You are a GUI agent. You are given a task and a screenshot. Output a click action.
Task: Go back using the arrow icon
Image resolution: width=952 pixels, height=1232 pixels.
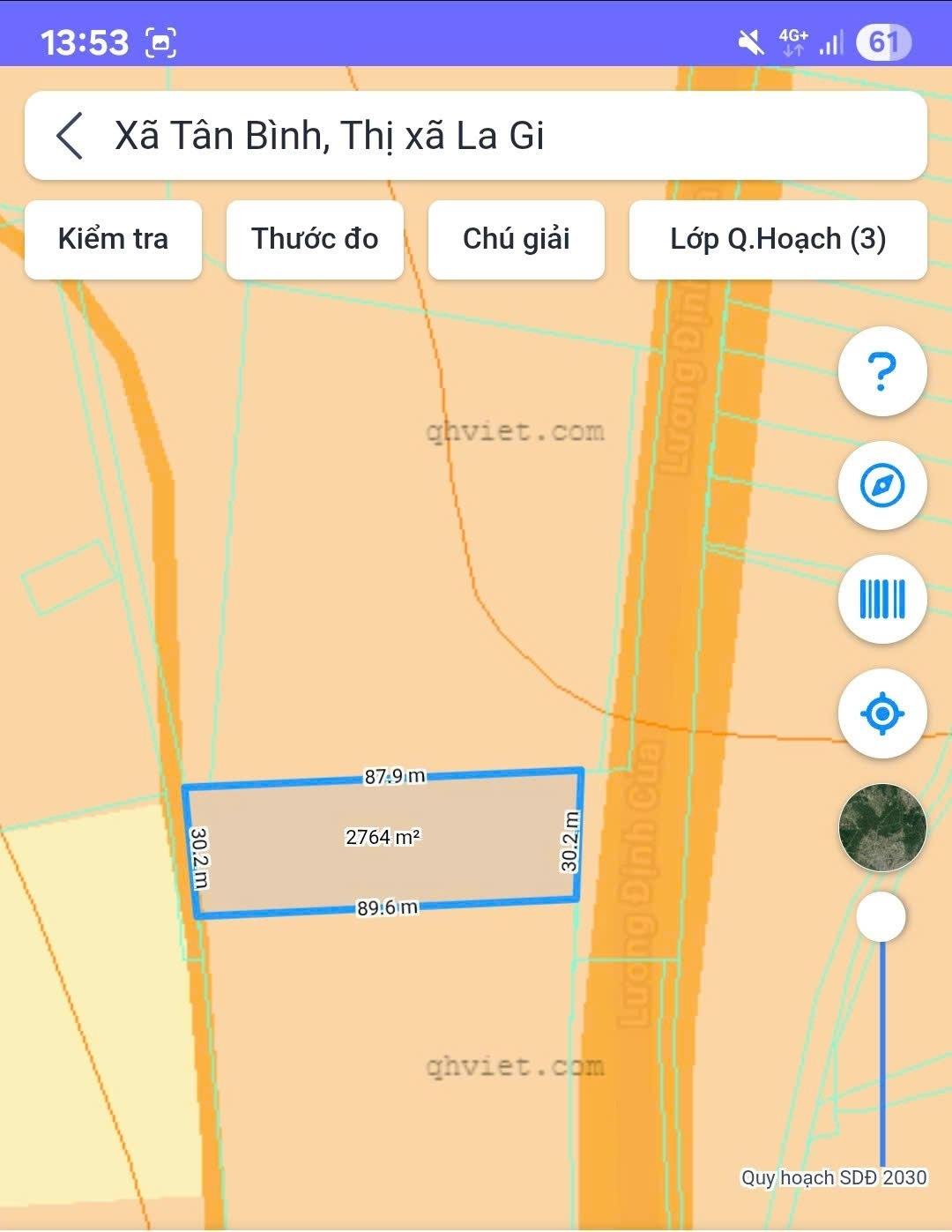click(70, 136)
